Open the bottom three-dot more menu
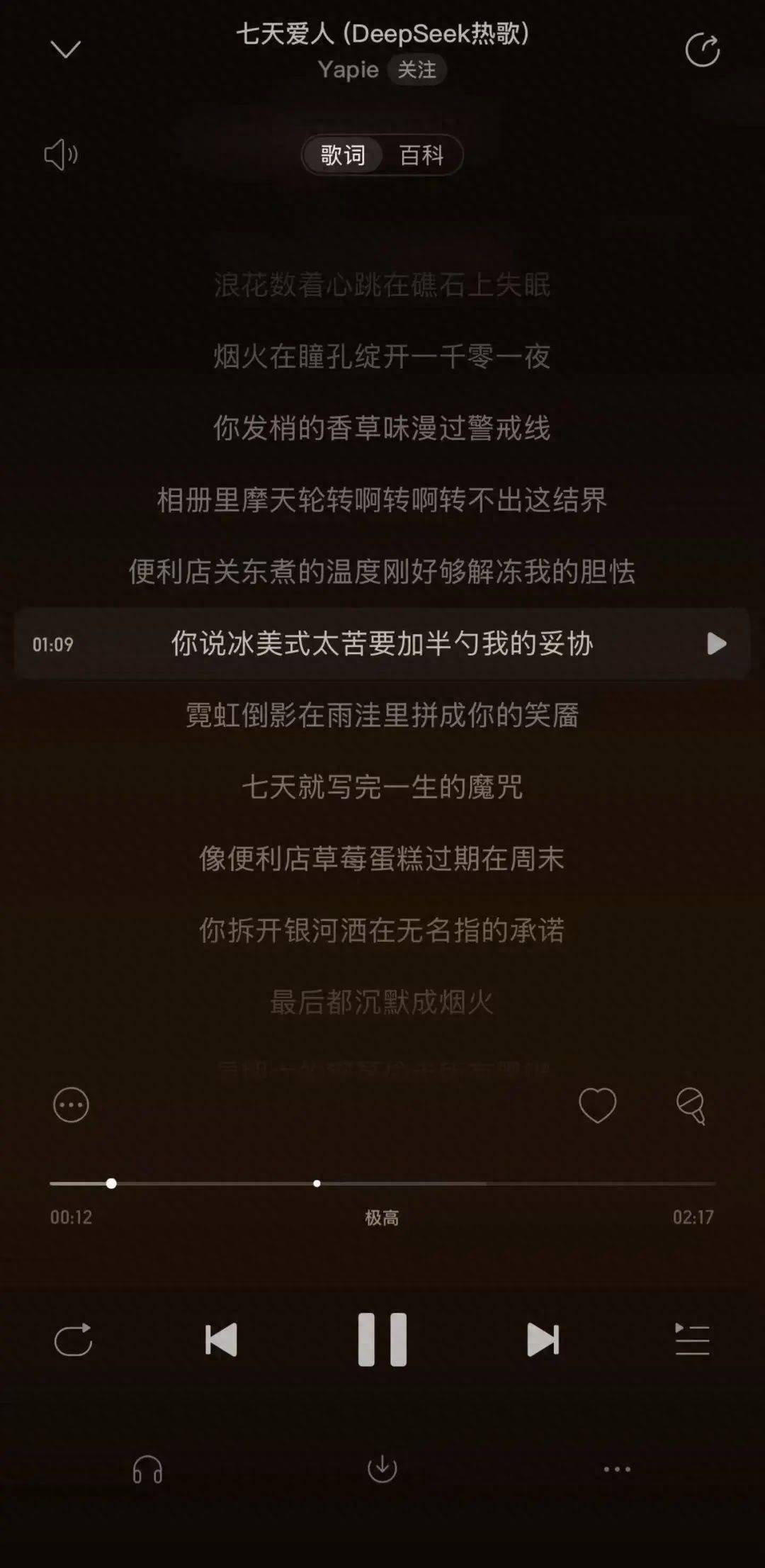765x1568 pixels. click(x=617, y=1469)
